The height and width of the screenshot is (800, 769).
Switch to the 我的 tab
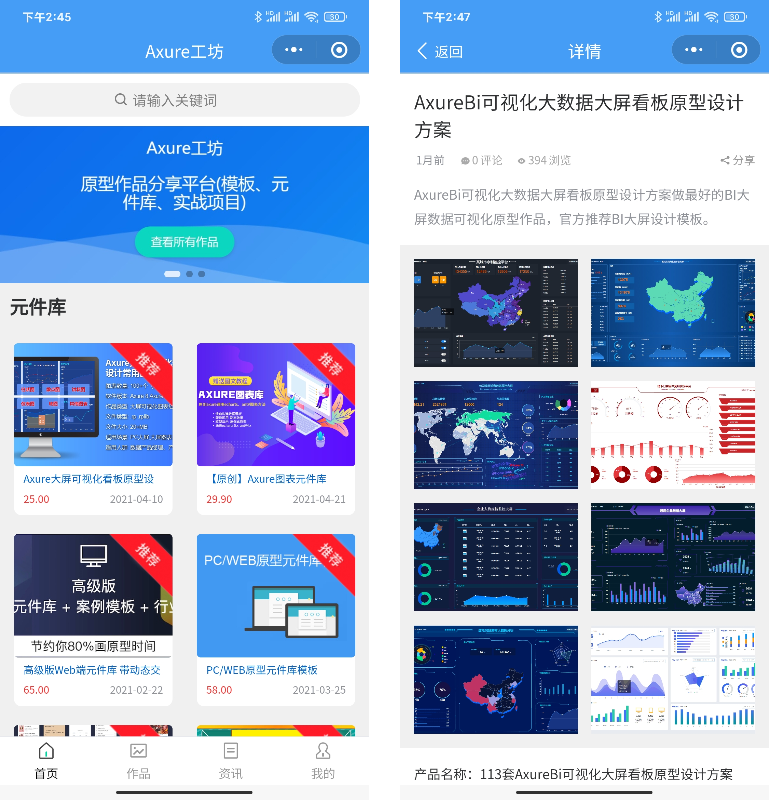[x=322, y=761]
